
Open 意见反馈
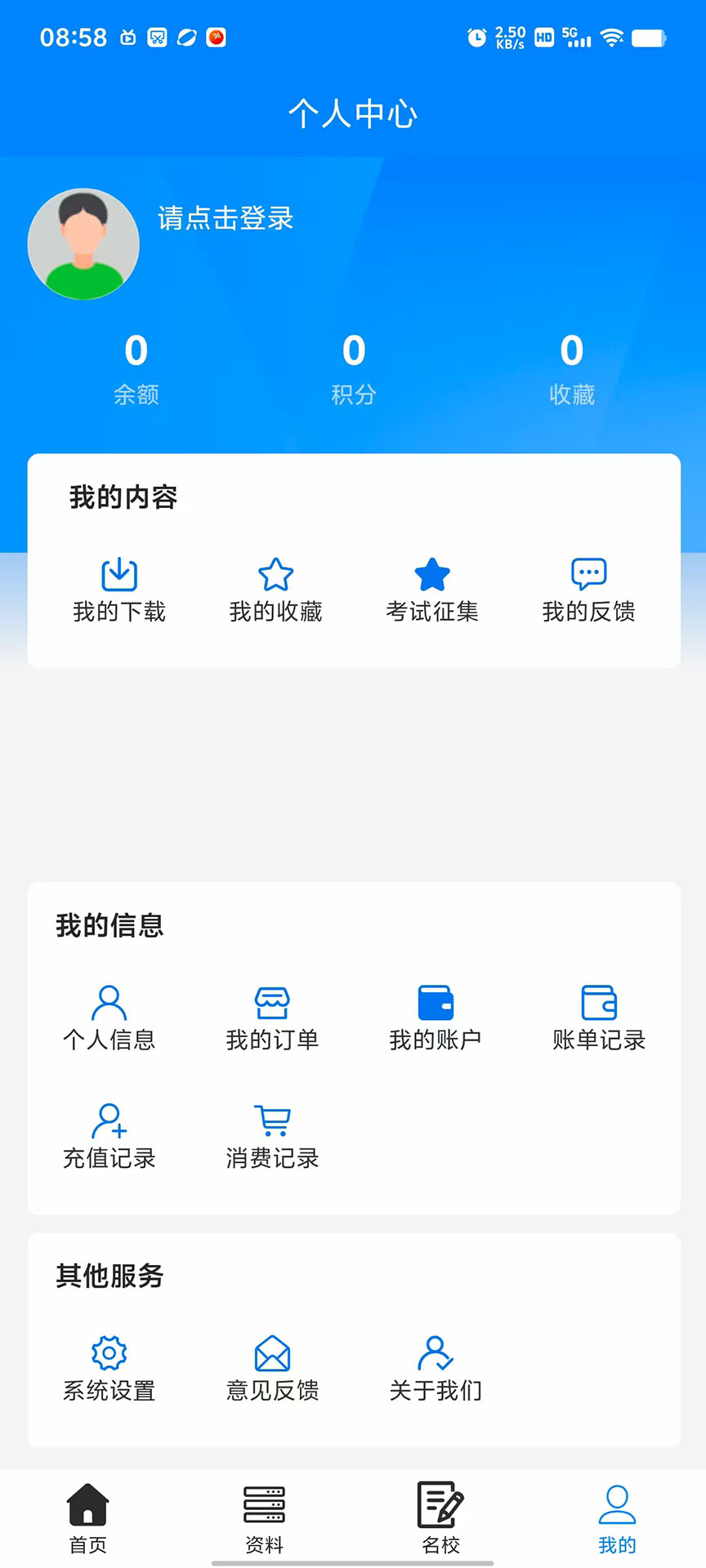pyautogui.click(x=272, y=1368)
